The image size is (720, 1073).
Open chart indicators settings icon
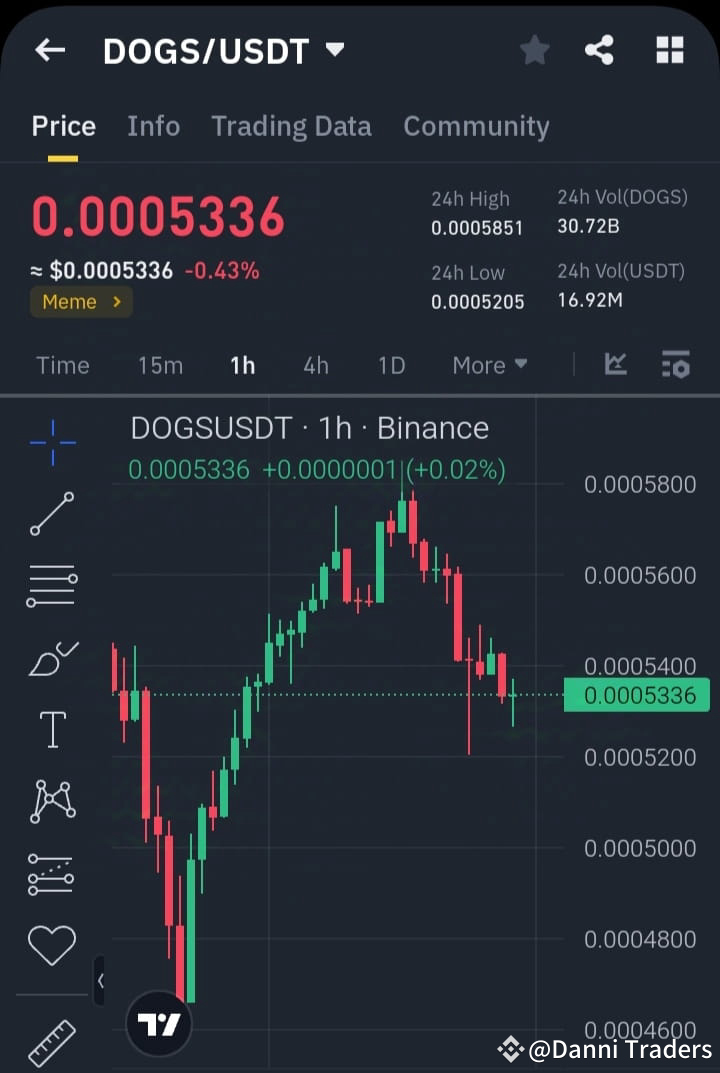676,366
